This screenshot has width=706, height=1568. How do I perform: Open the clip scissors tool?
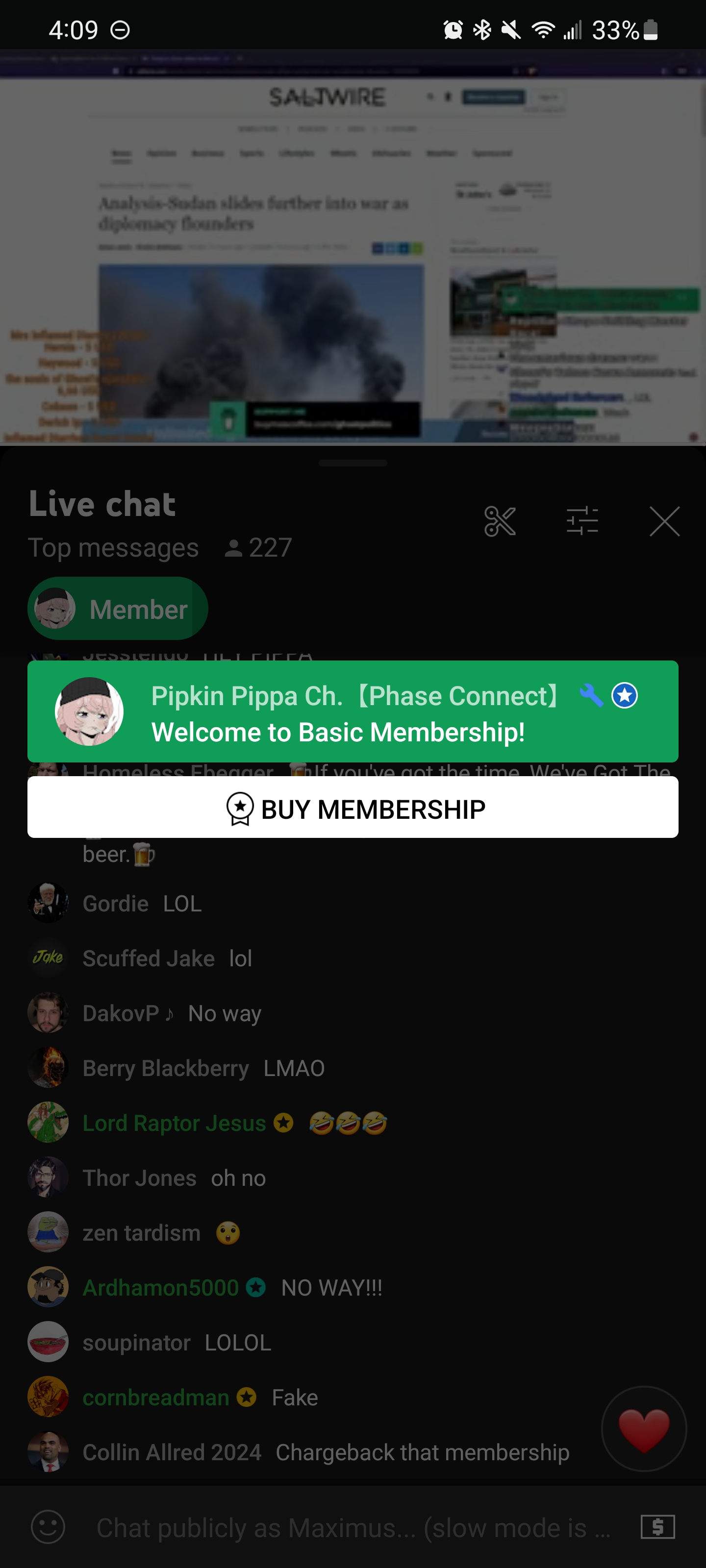tap(500, 522)
